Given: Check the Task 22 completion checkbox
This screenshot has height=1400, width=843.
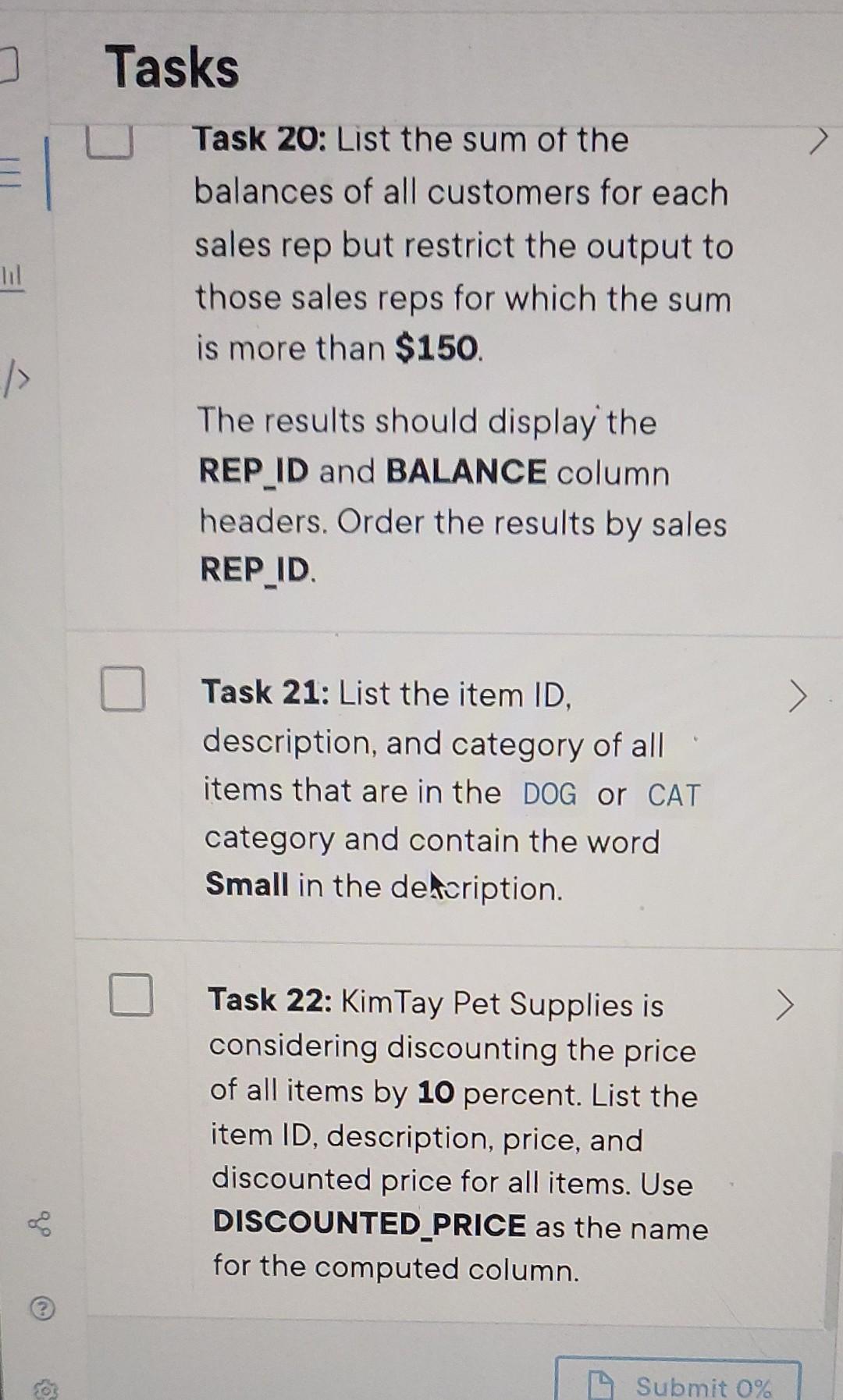Looking at the screenshot, I should coord(132,995).
